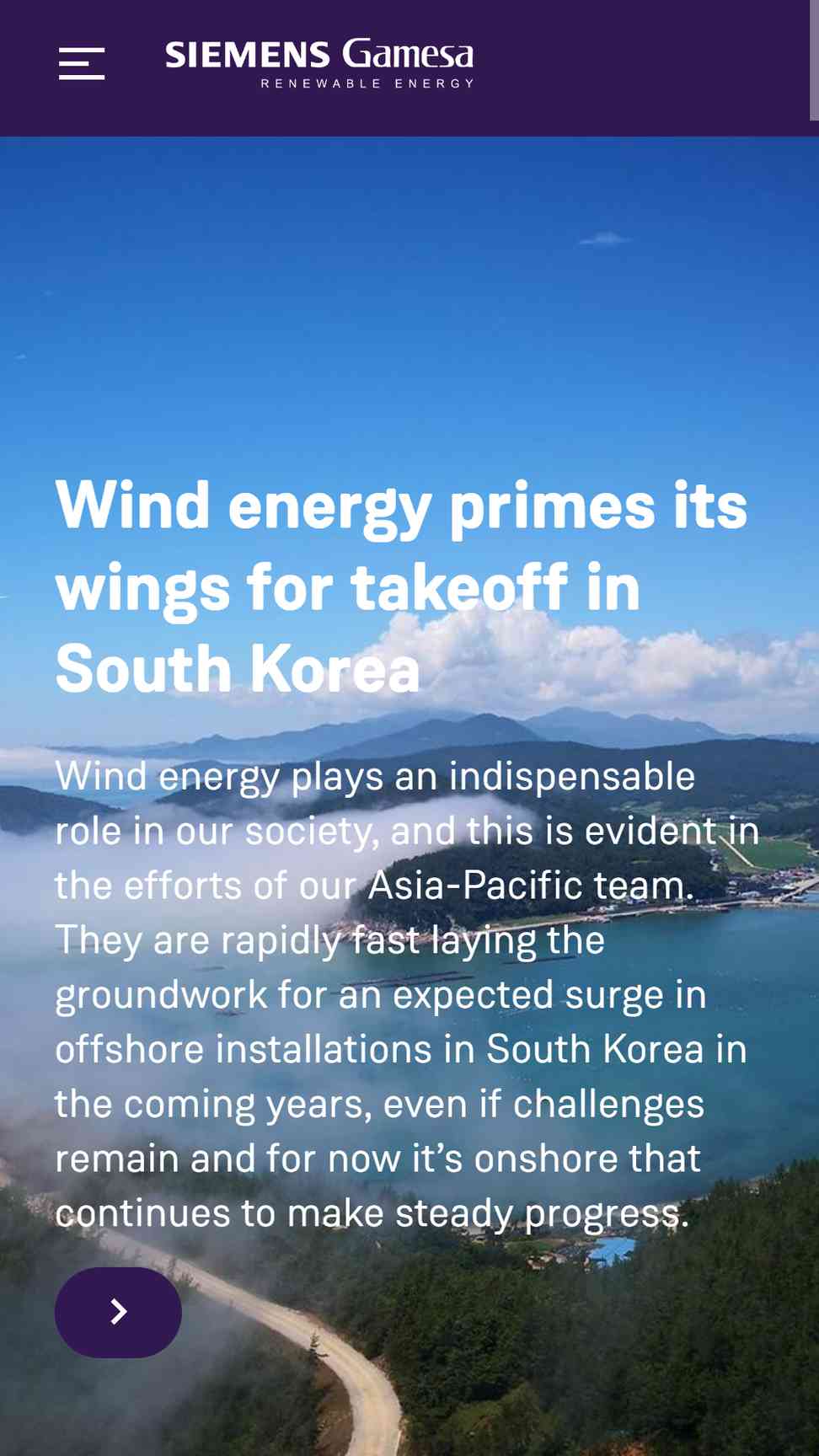Open the hamburger navigation menu
Viewport: 819px width, 1456px height.
tap(82, 64)
